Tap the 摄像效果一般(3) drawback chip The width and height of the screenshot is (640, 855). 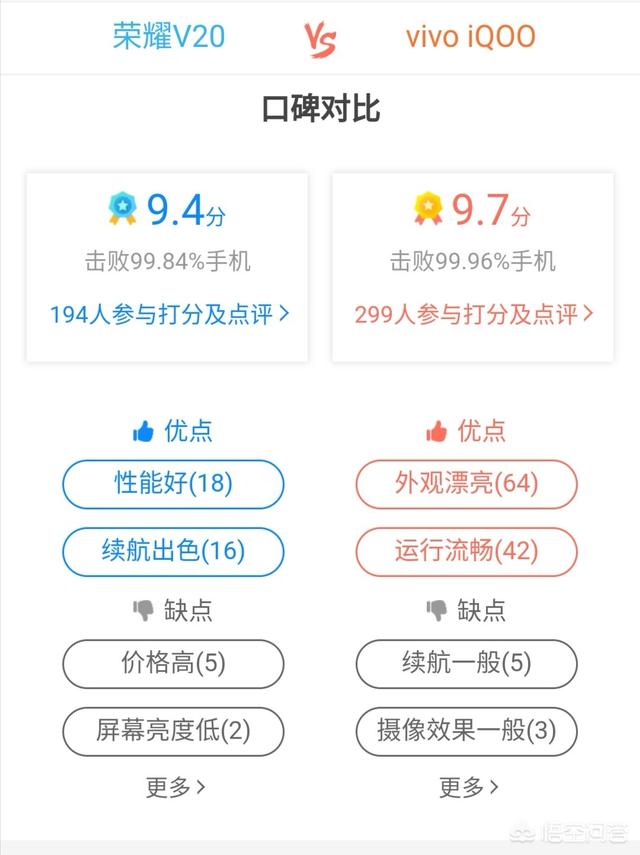[x=466, y=730]
